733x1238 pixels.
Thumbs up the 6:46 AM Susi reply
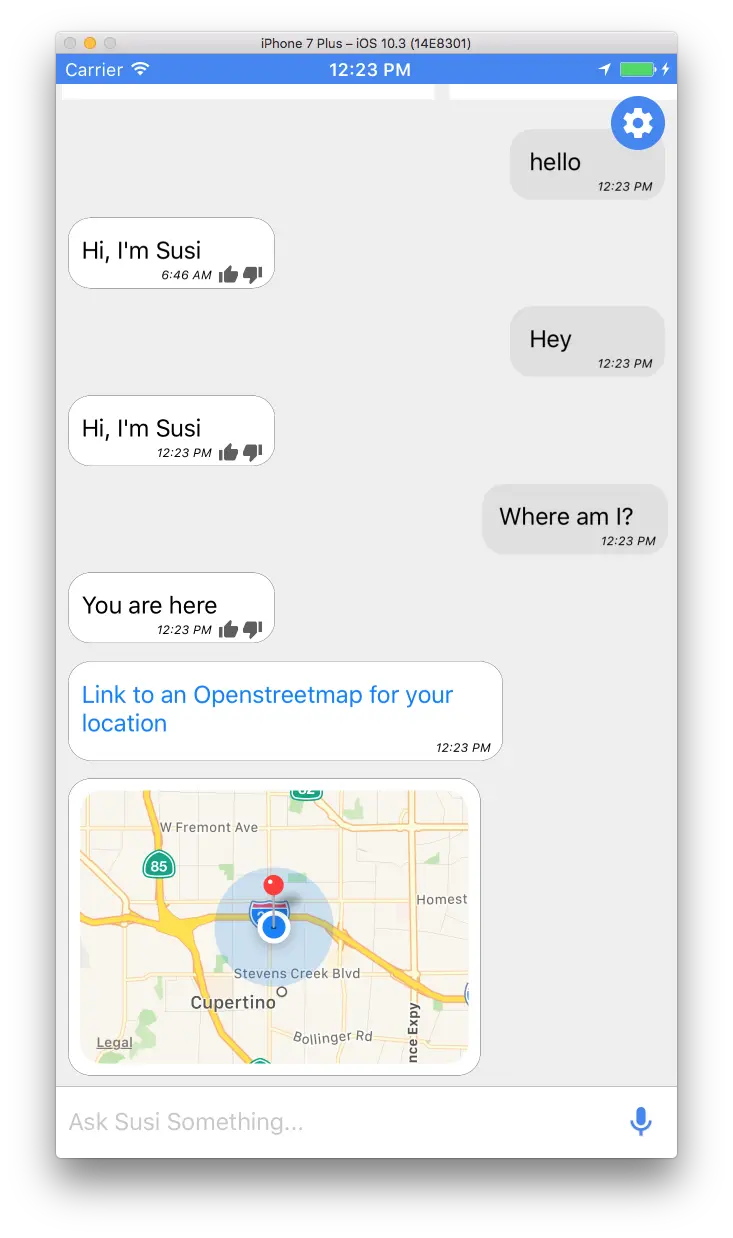pyautogui.click(x=229, y=275)
